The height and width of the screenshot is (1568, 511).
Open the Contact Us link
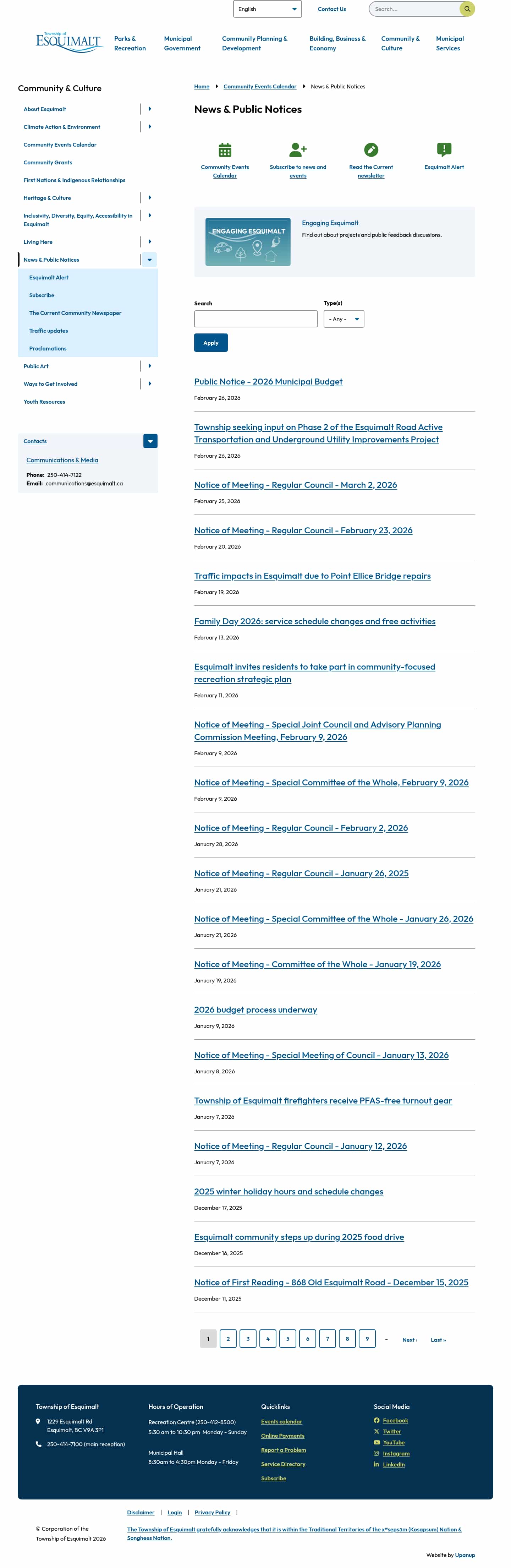(331, 9)
